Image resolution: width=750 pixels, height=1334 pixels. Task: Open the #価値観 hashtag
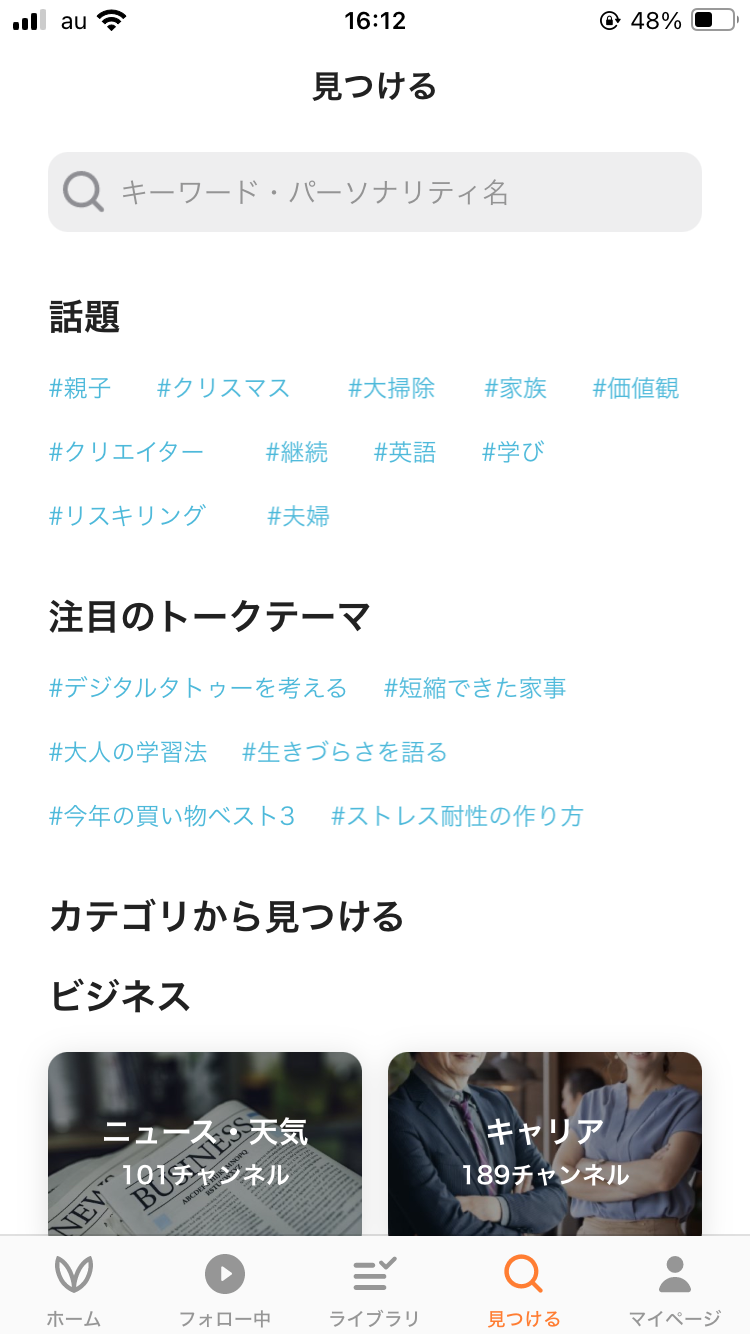pyautogui.click(x=636, y=388)
